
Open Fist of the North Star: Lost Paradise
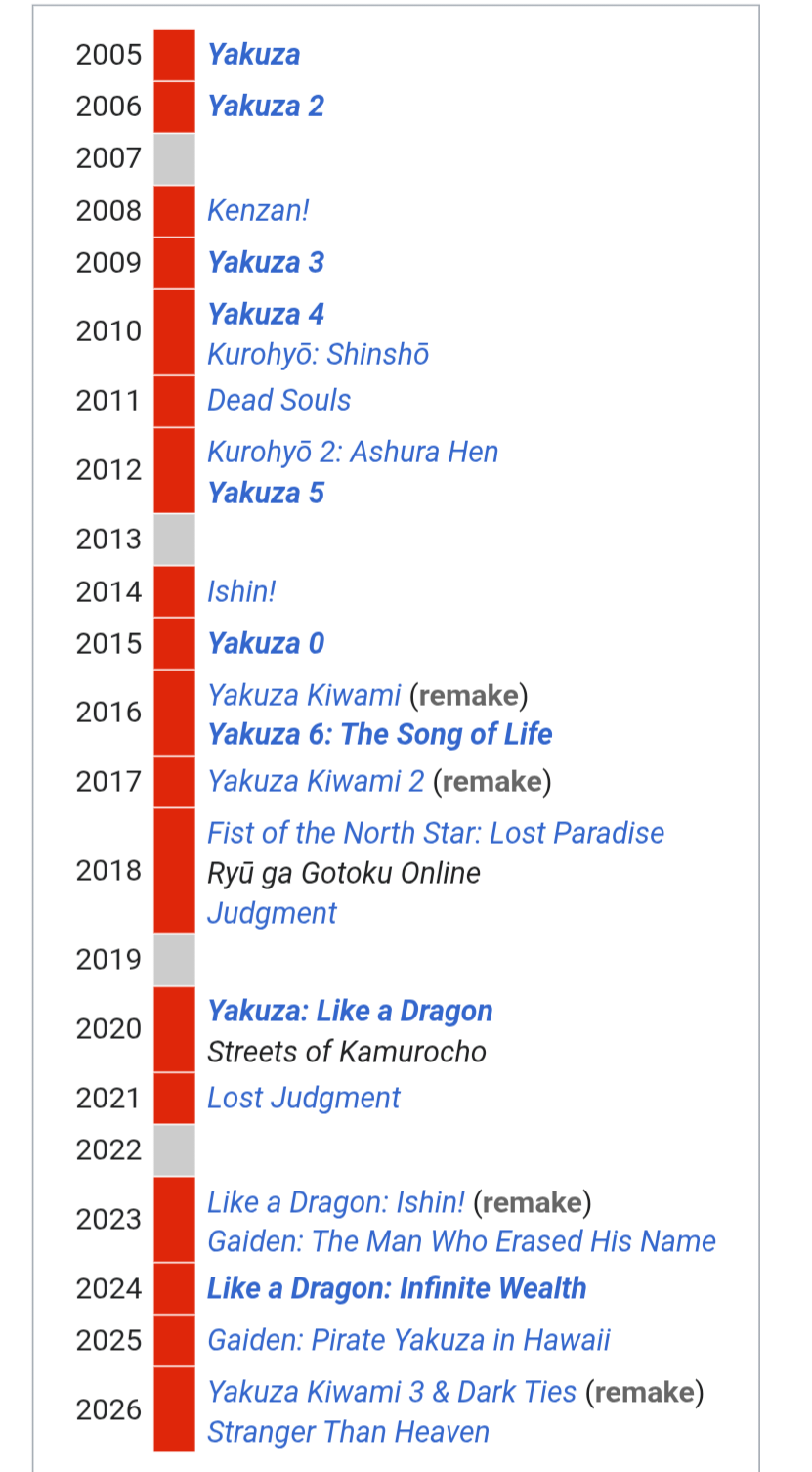(x=436, y=833)
